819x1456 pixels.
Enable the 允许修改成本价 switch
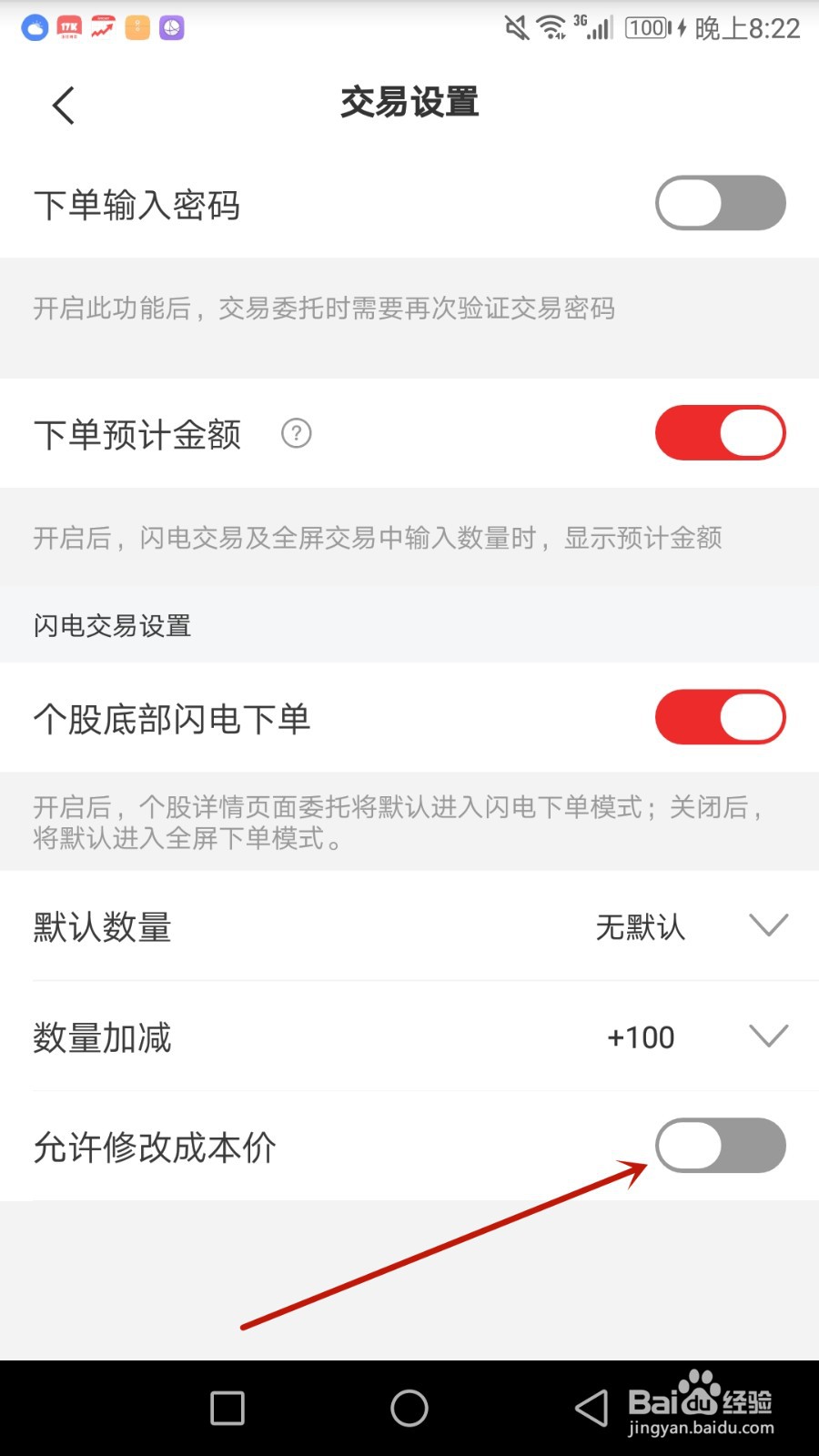tap(720, 1146)
